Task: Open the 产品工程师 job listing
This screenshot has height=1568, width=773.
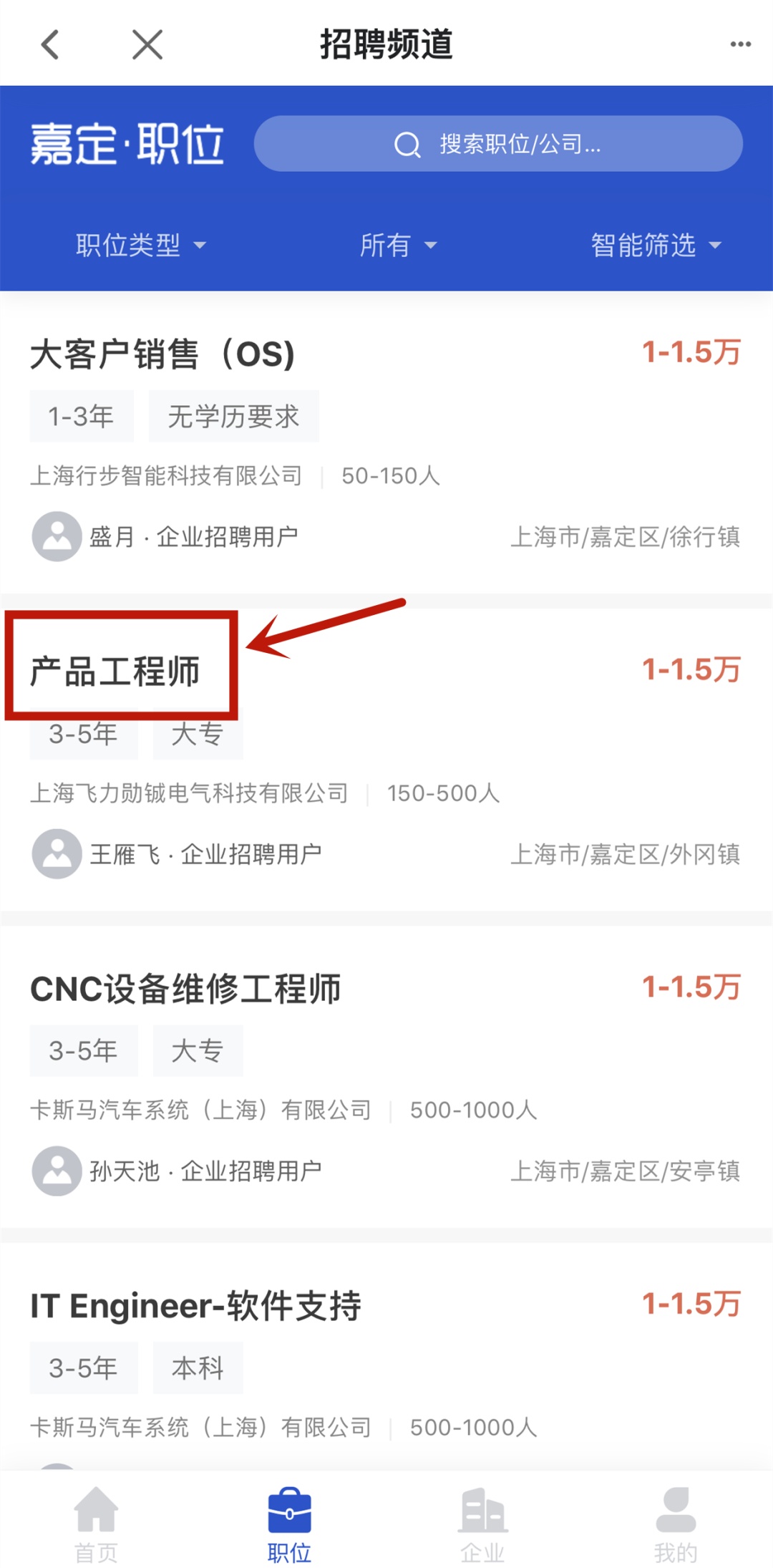Action: (x=115, y=672)
